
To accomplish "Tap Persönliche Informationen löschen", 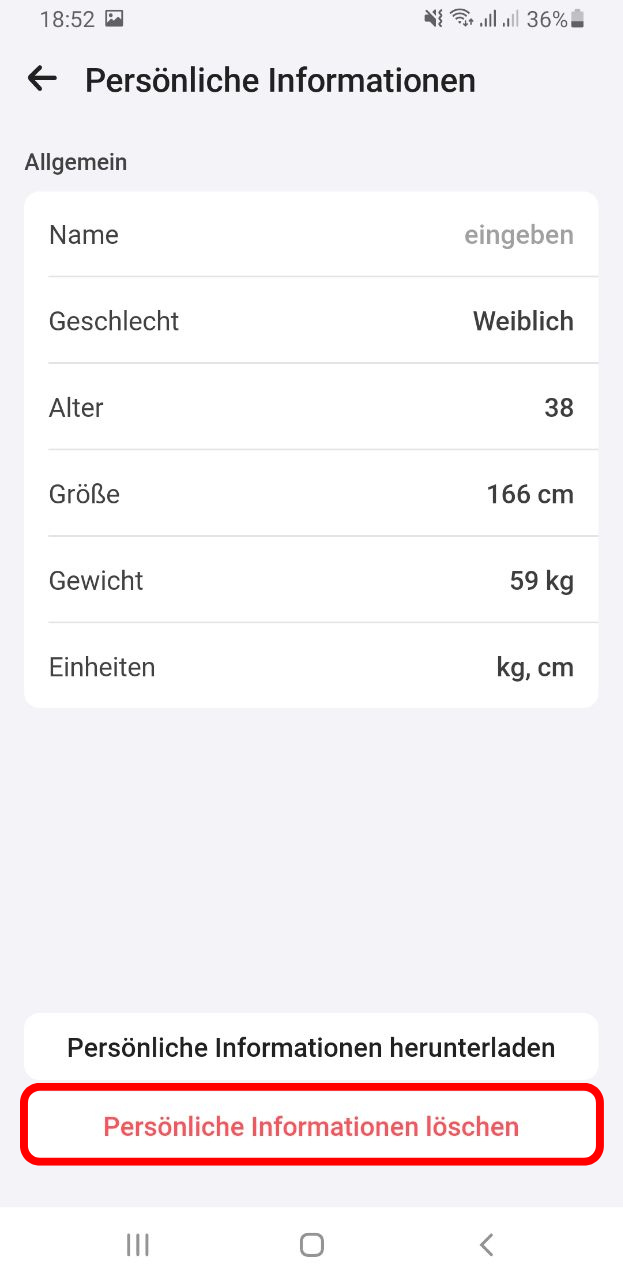I will click(x=311, y=1127).
